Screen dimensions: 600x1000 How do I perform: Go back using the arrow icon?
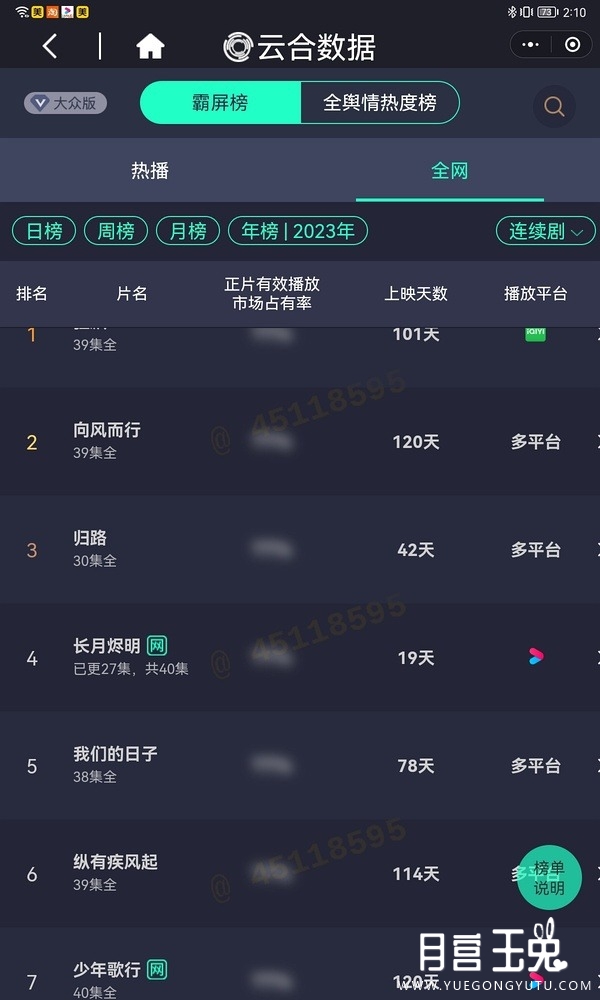tap(50, 46)
